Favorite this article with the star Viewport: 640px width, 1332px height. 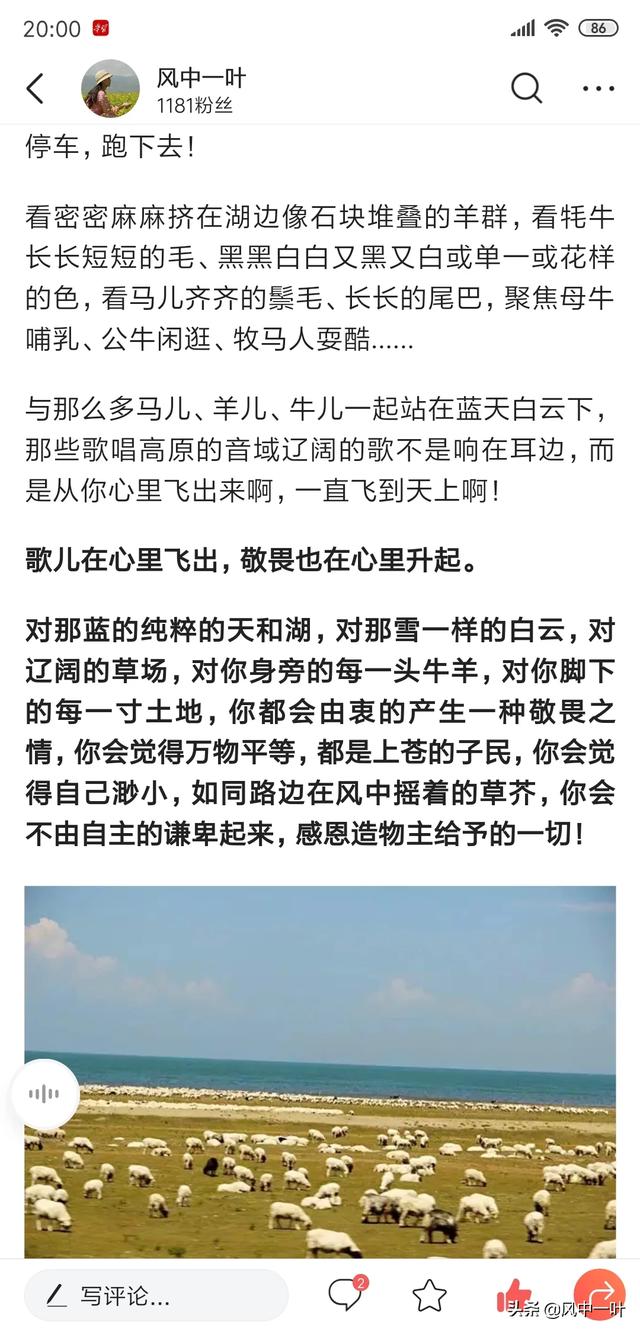[x=430, y=1296]
